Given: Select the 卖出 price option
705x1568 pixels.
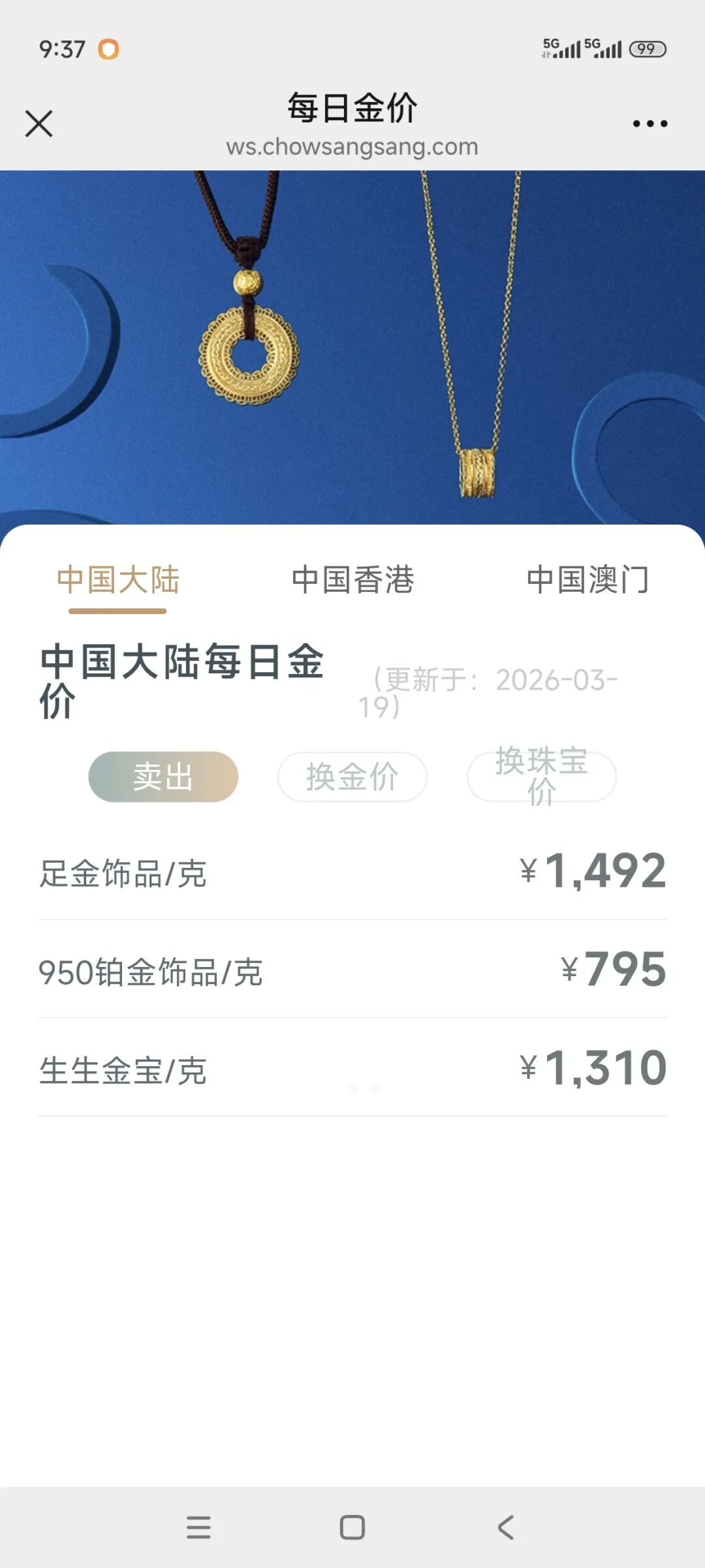Looking at the screenshot, I should (x=163, y=776).
